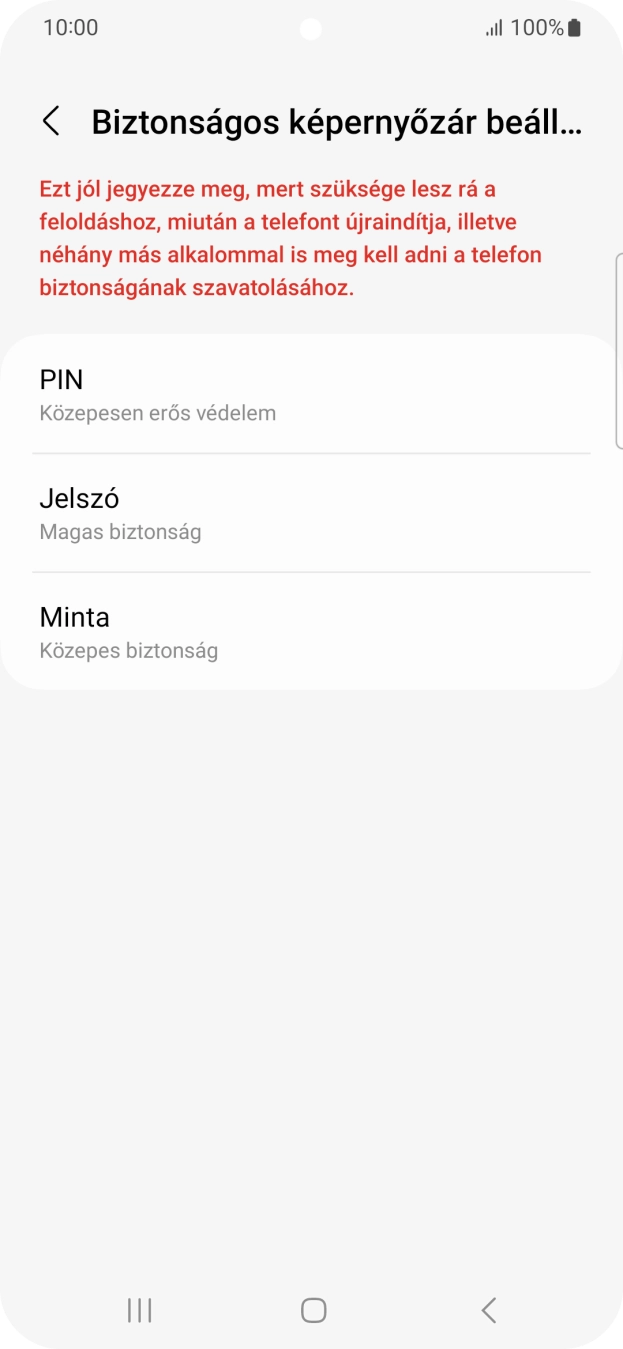Image resolution: width=623 pixels, height=1349 pixels.
Task: Open recent apps from the navigation bar
Action: [139, 1310]
